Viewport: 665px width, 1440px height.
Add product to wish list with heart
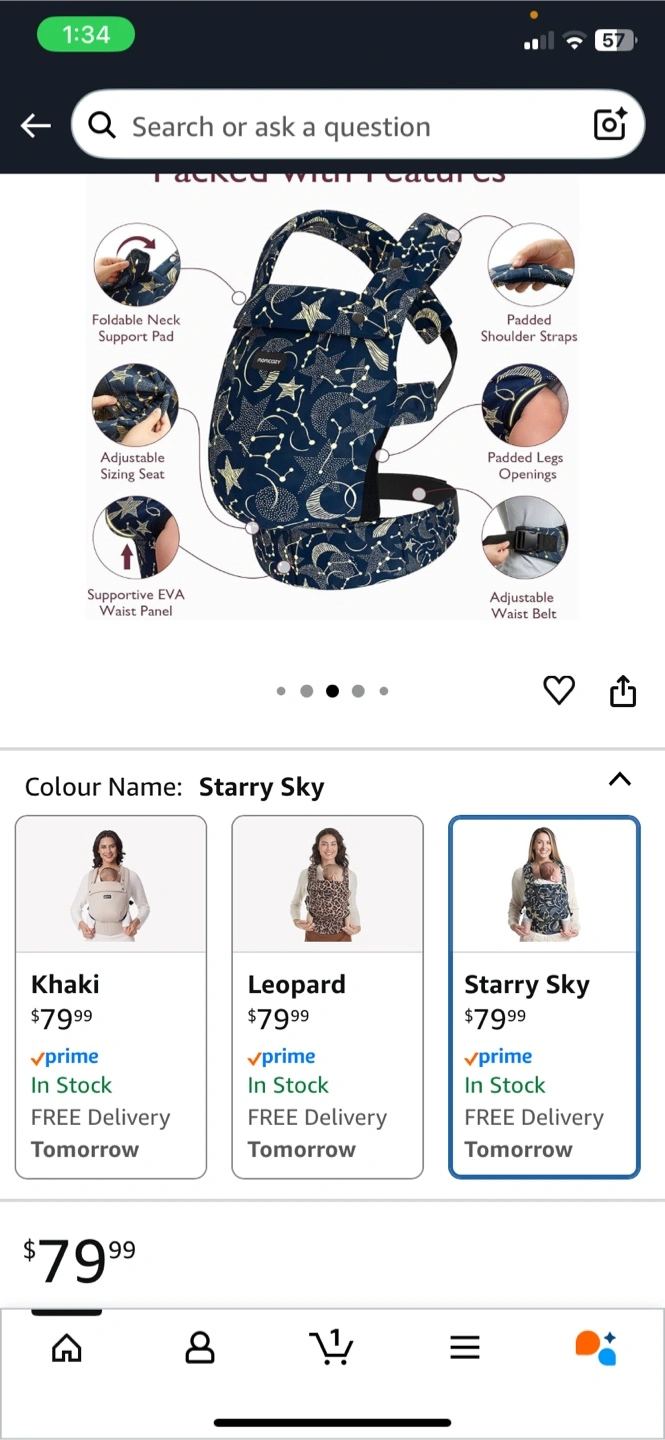(559, 690)
